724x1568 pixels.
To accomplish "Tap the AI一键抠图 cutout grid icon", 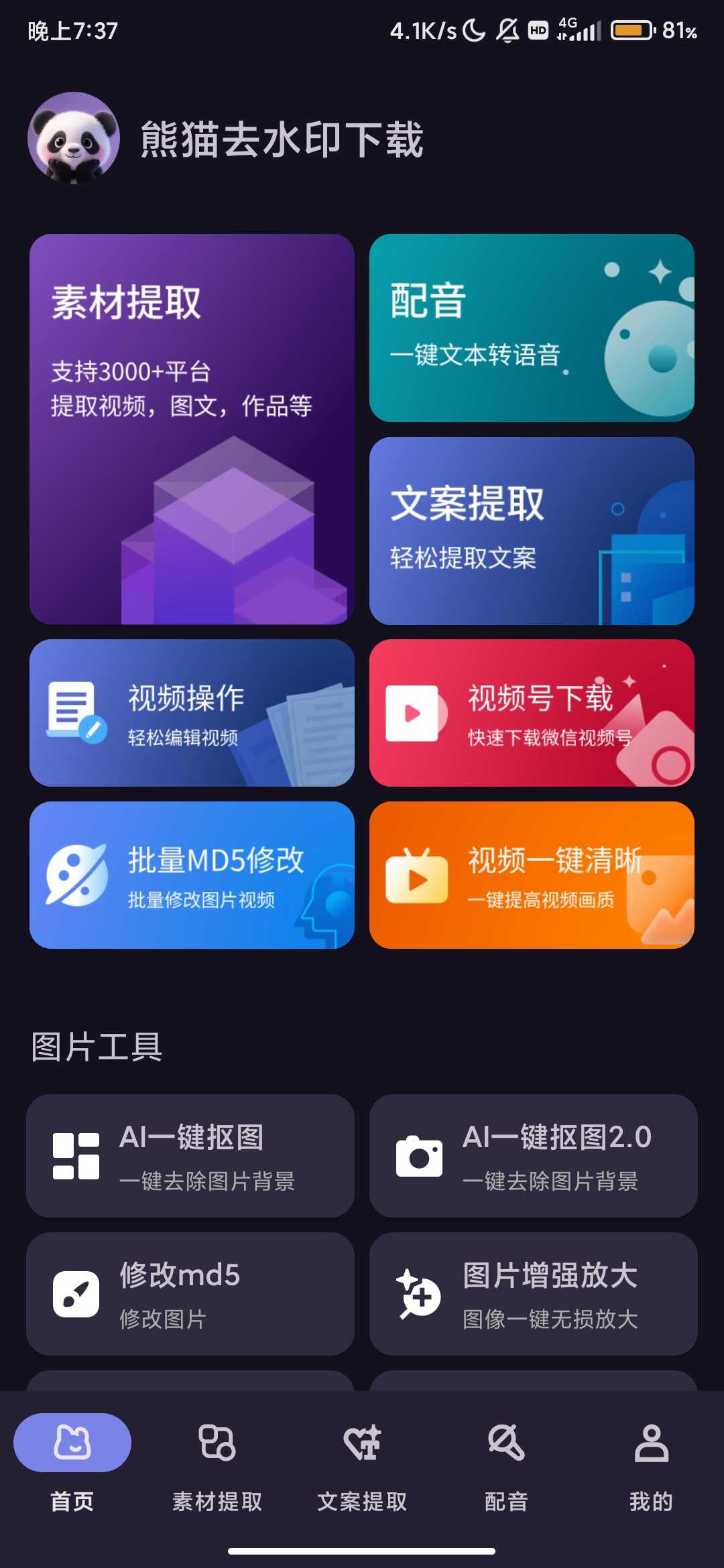I will [76, 1156].
